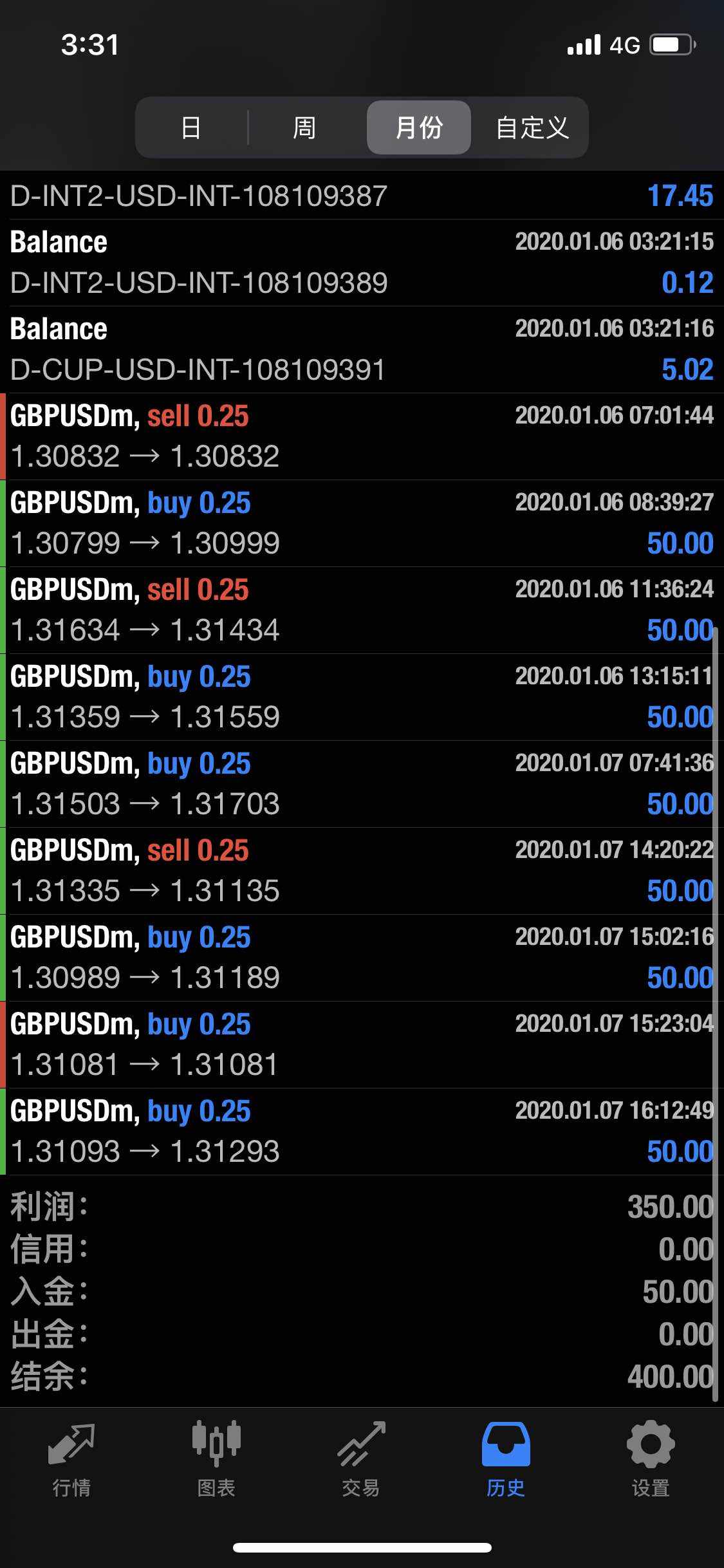The width and height of the screenshot is (724, 1568).
Task: View buy trade at 15:23:04 details
Action: 362,1045
